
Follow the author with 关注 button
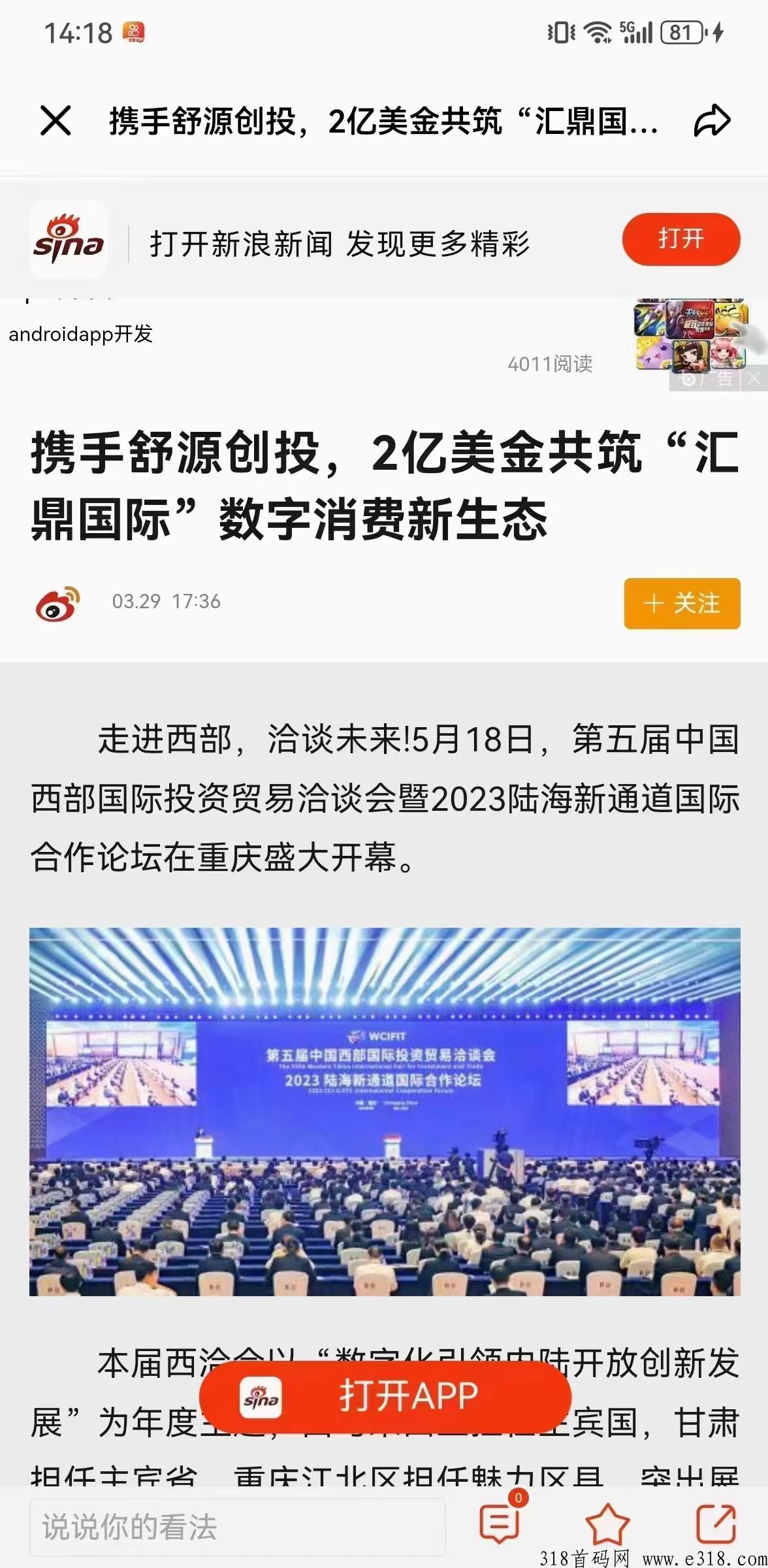682,603
